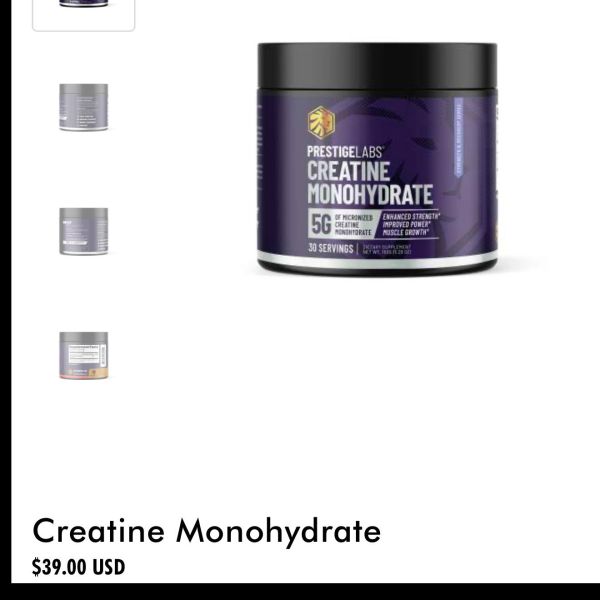This screenshot has height=600, width=600.
Task: Select the third jar thumbnail in the gallery
Action: coord(83,232)
